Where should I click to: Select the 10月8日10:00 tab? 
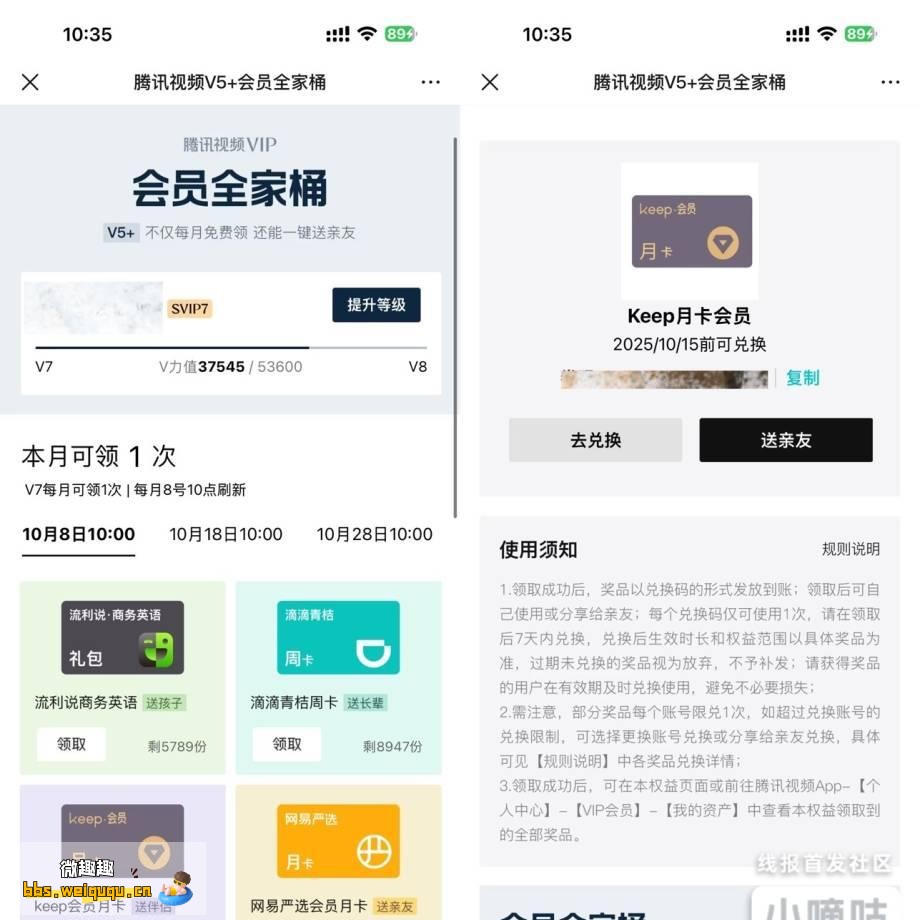(78, 534)
